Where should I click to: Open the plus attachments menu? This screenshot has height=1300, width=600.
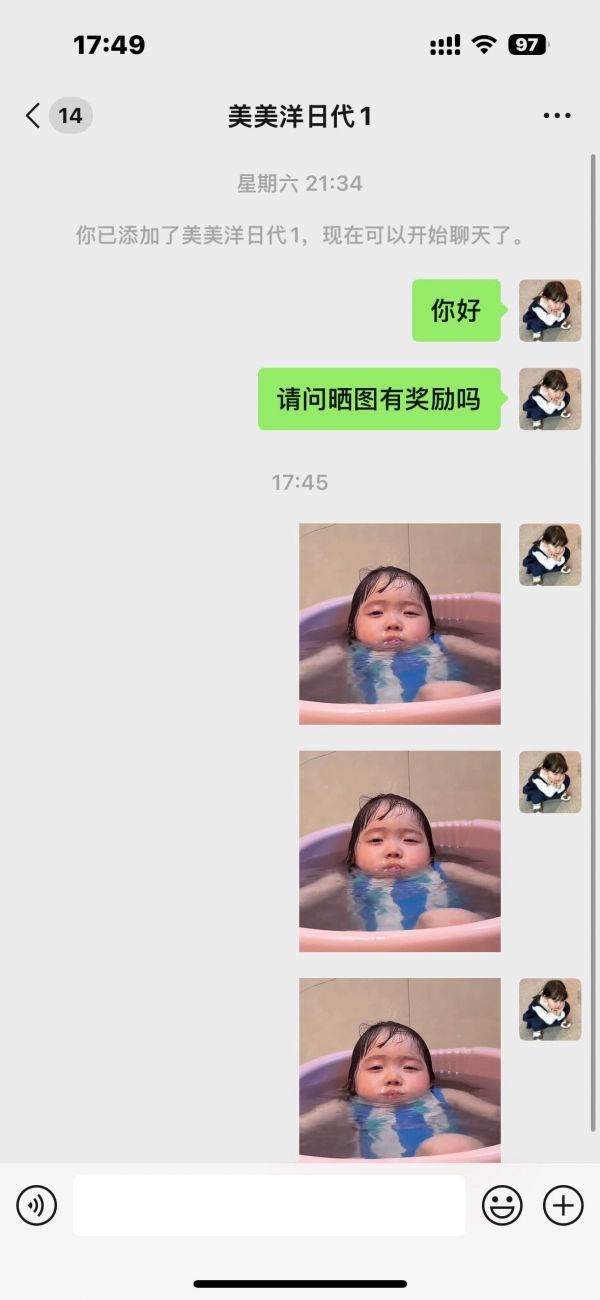coord(563,1206)
